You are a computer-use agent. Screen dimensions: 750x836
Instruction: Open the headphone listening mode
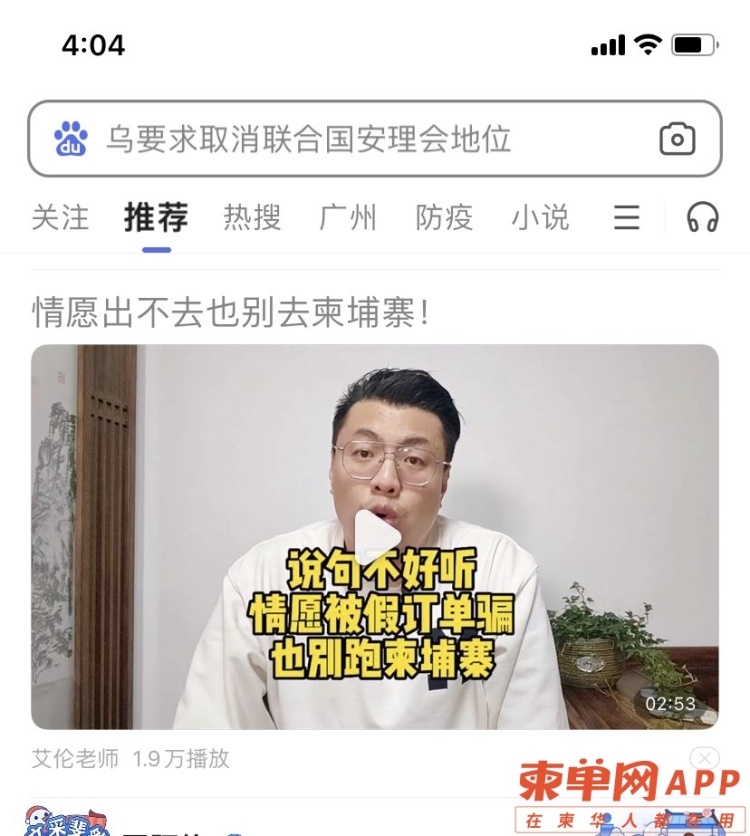703,217
